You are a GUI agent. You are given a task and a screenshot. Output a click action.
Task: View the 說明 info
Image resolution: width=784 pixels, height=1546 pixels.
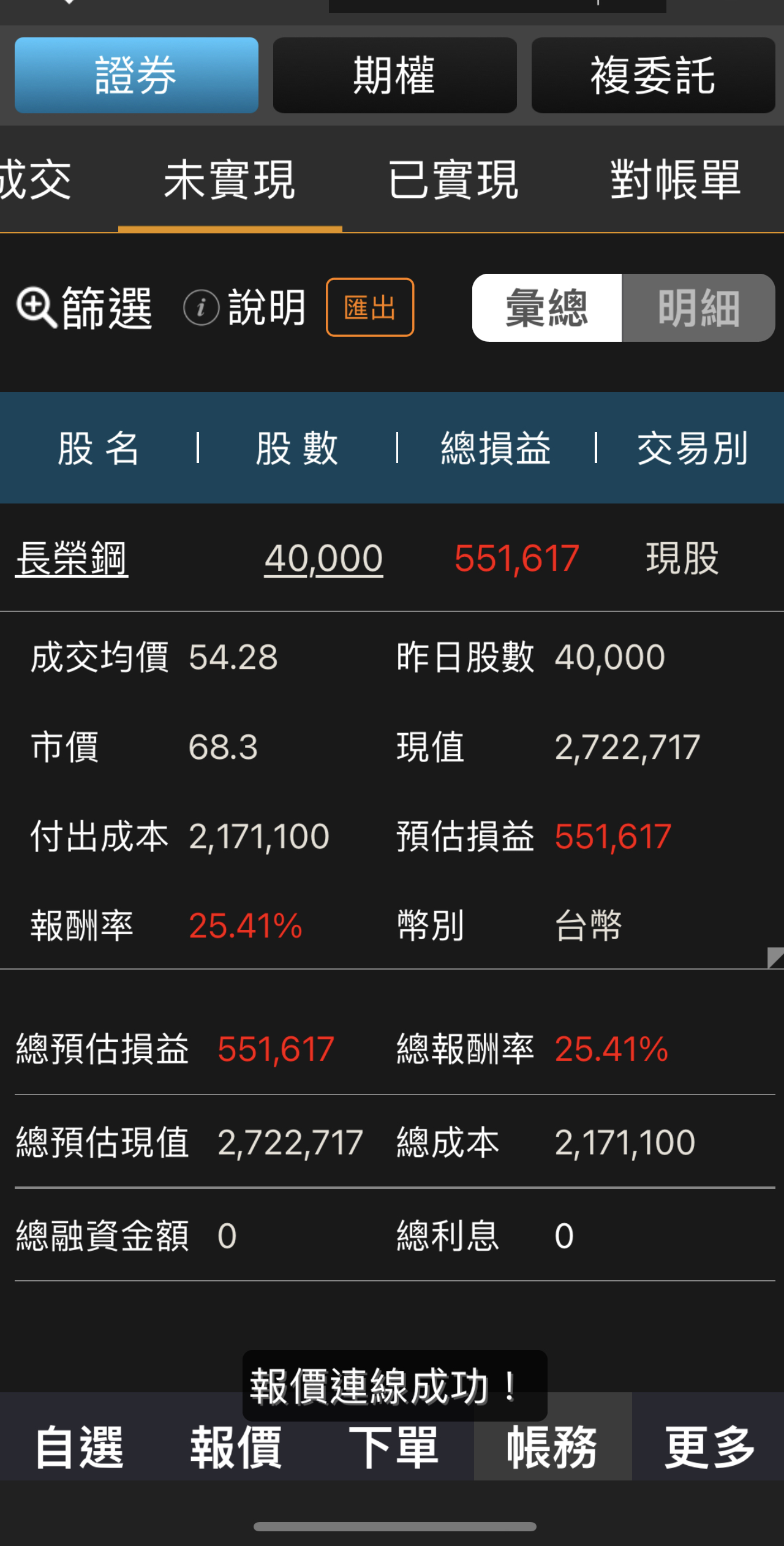(x=244, y=307)
